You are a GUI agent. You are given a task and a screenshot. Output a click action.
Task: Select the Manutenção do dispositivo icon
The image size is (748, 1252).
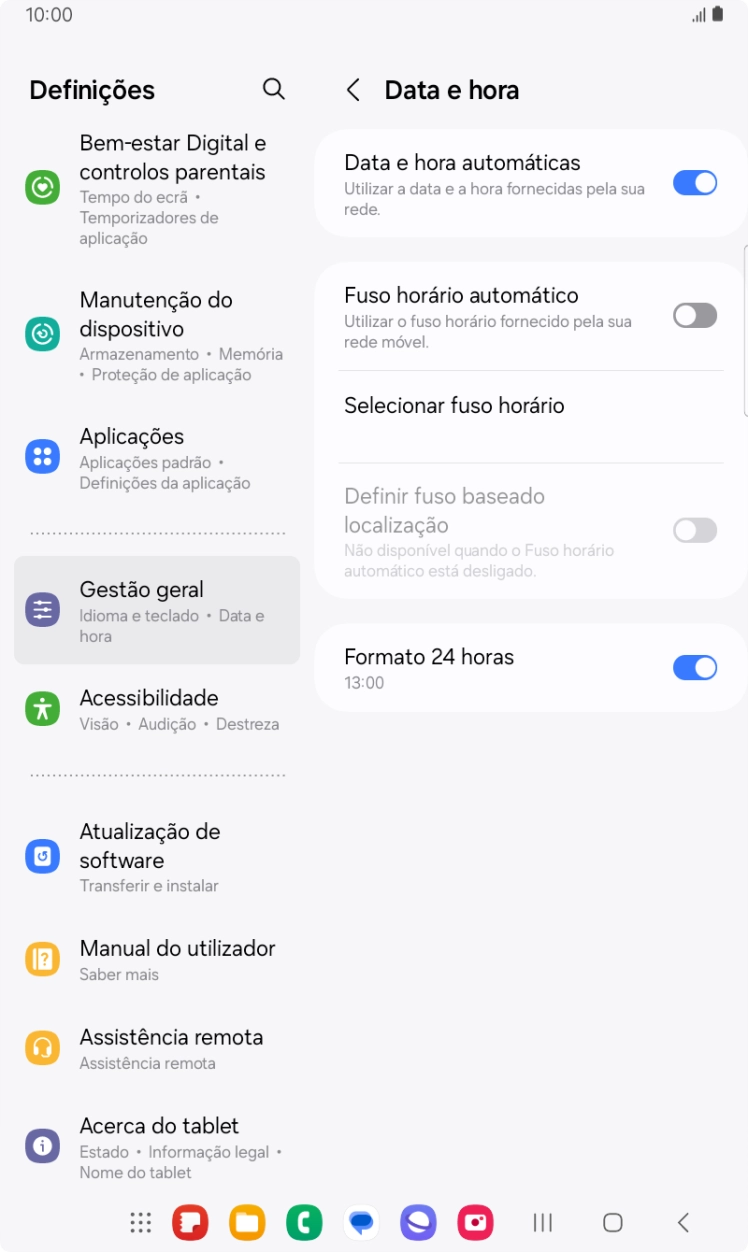coord(42,334)
